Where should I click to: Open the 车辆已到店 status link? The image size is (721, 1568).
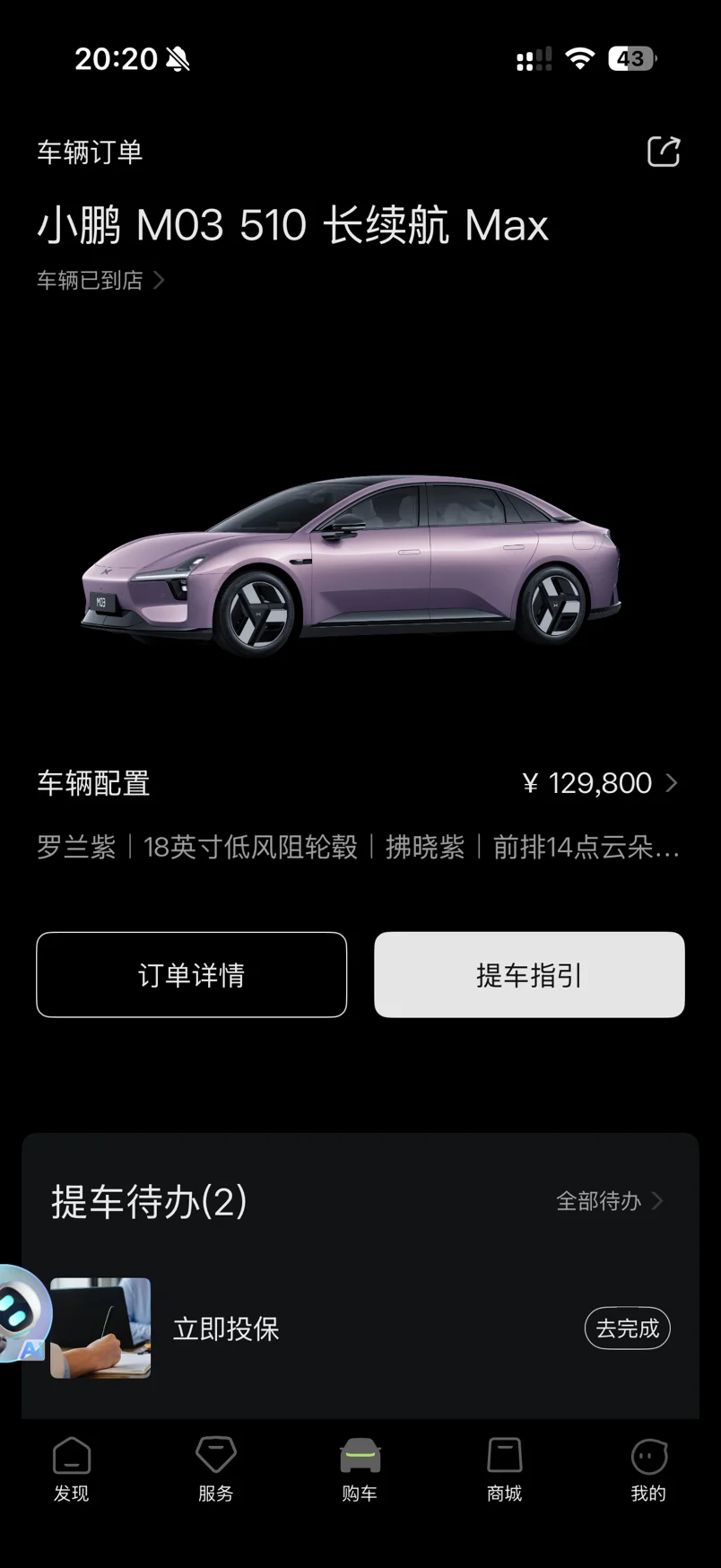(x=100, y=280)
